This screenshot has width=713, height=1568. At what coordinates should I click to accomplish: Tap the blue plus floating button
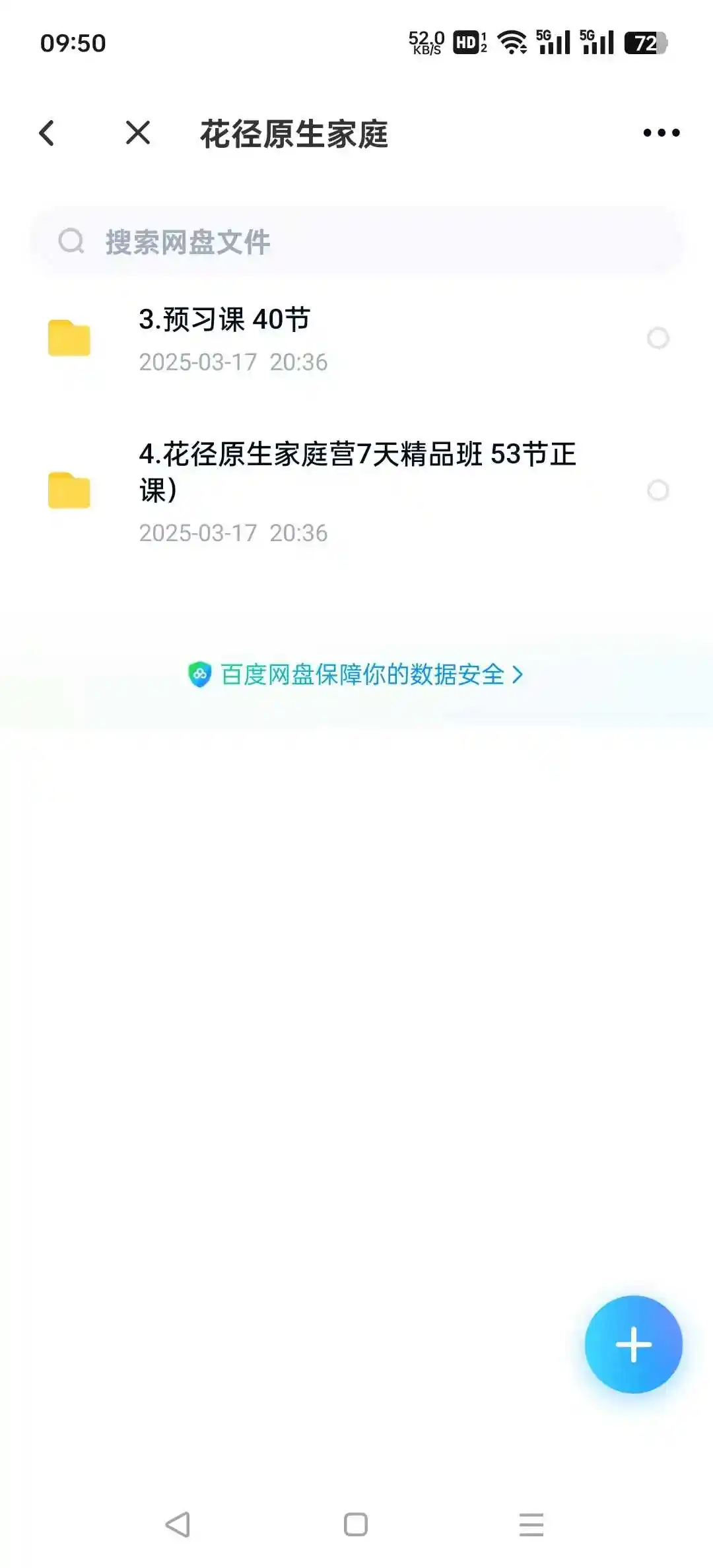coord(633,1344)
